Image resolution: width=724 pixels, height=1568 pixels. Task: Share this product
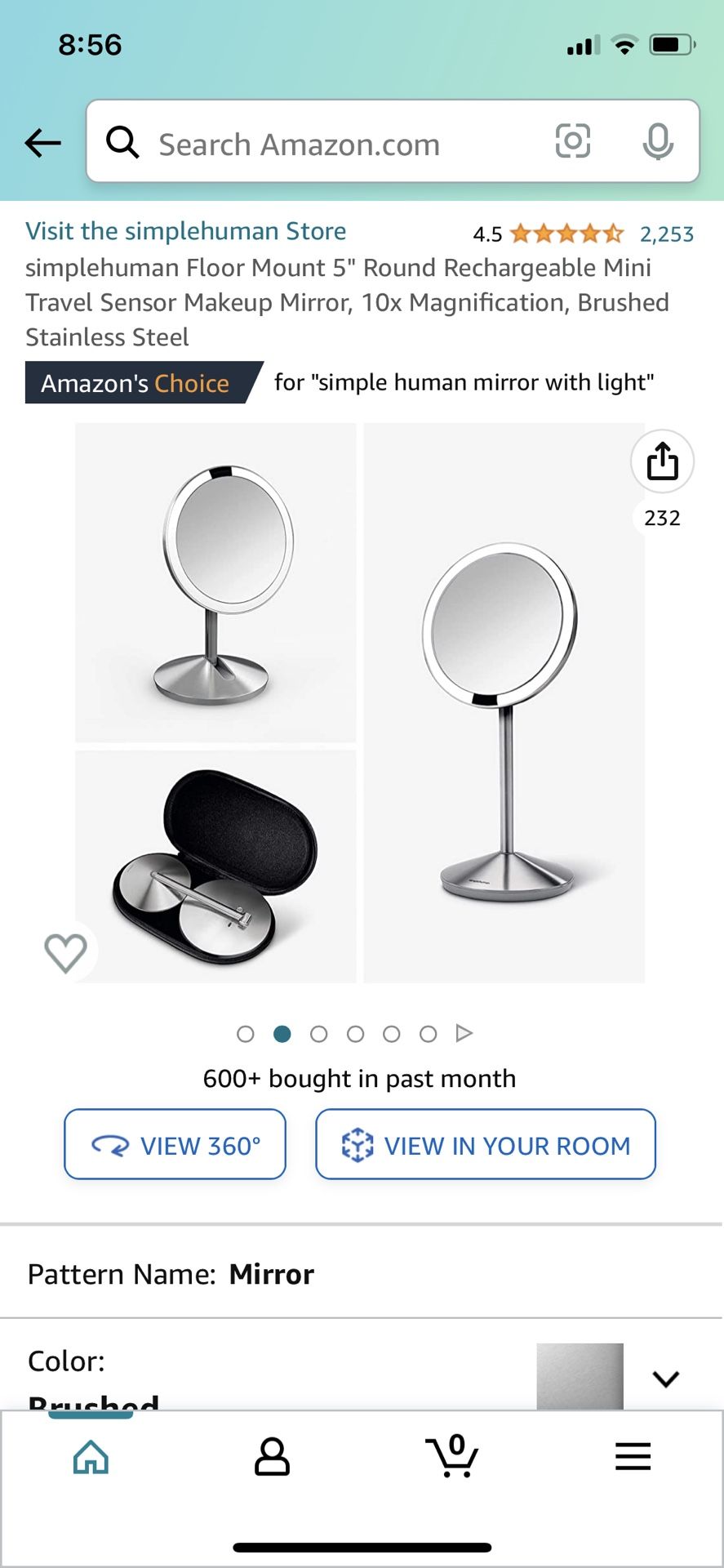click(x=663, y=461)
